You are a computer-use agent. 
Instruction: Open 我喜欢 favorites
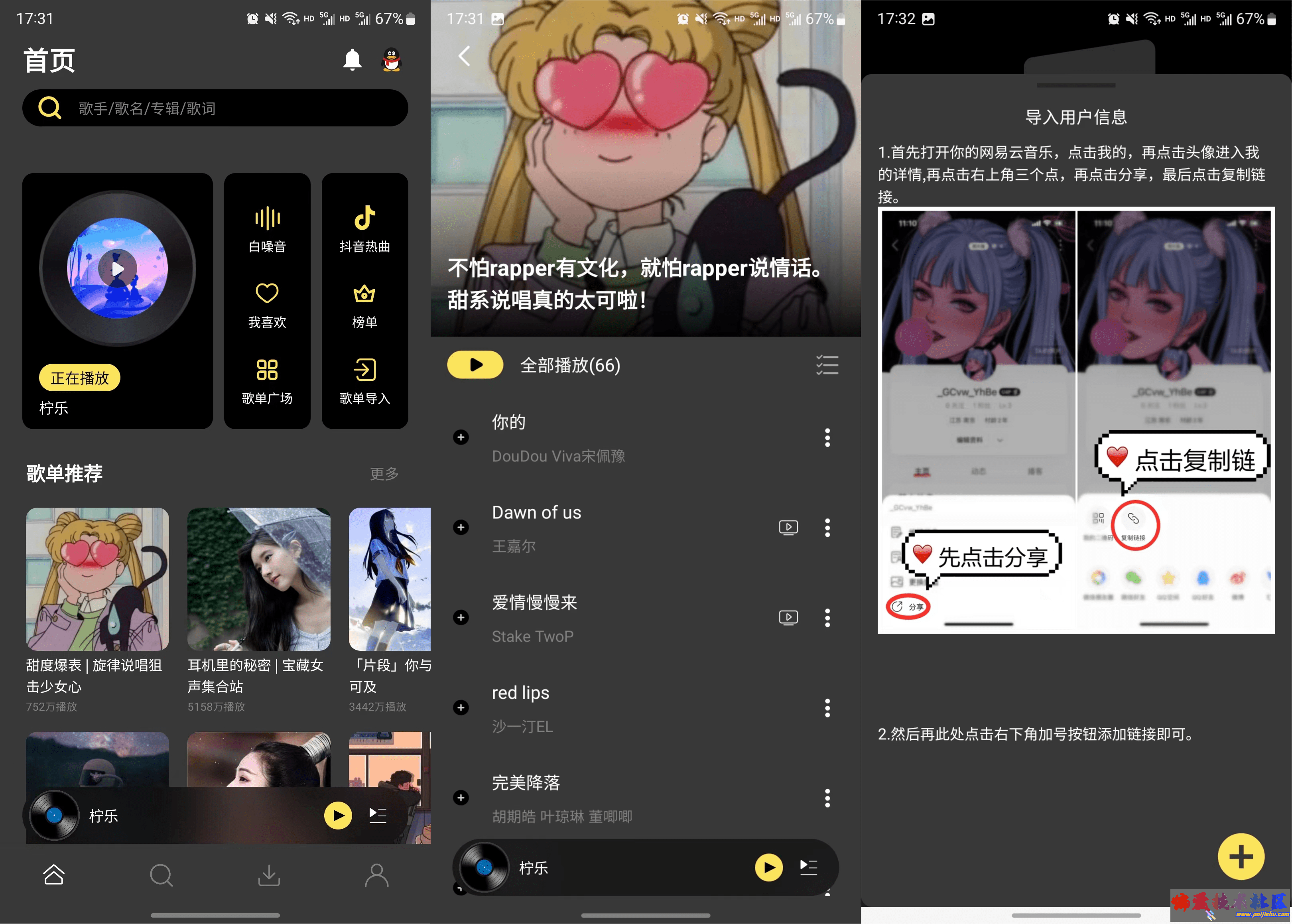pyautogui.click(x=267, y=305)
